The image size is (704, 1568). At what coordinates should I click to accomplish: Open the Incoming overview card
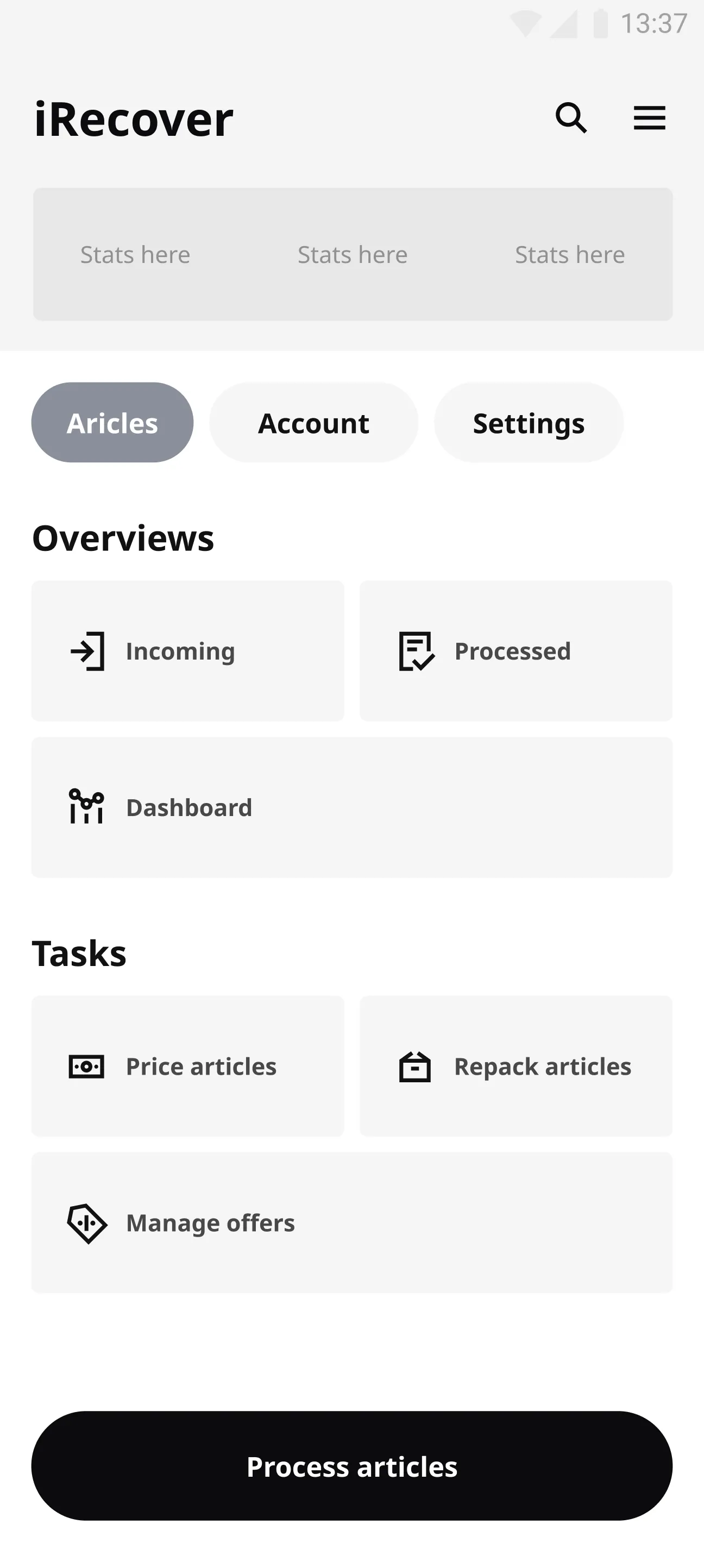[x=187, y=650]
